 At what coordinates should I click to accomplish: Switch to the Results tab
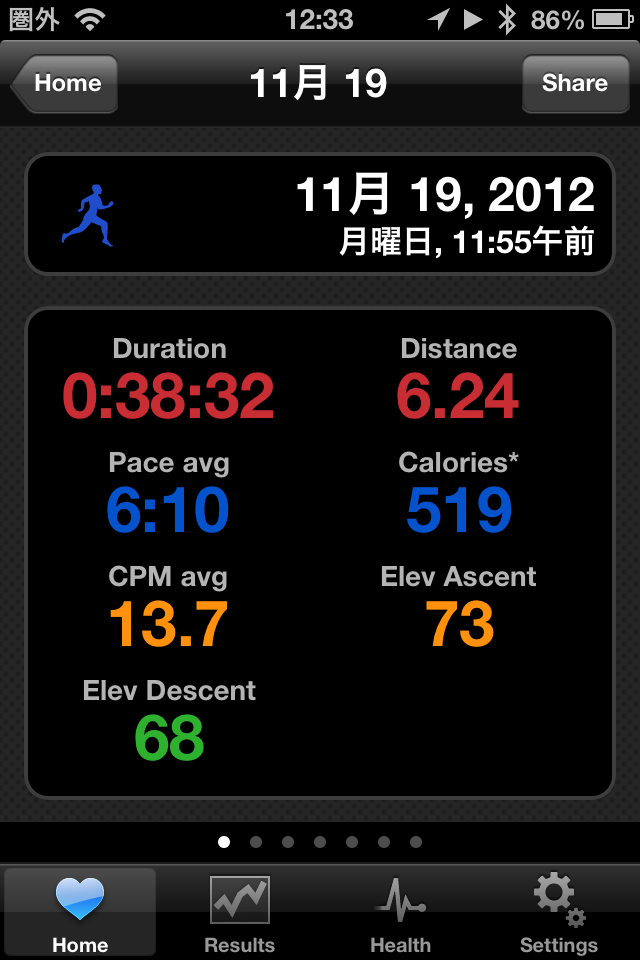(240, 914)
